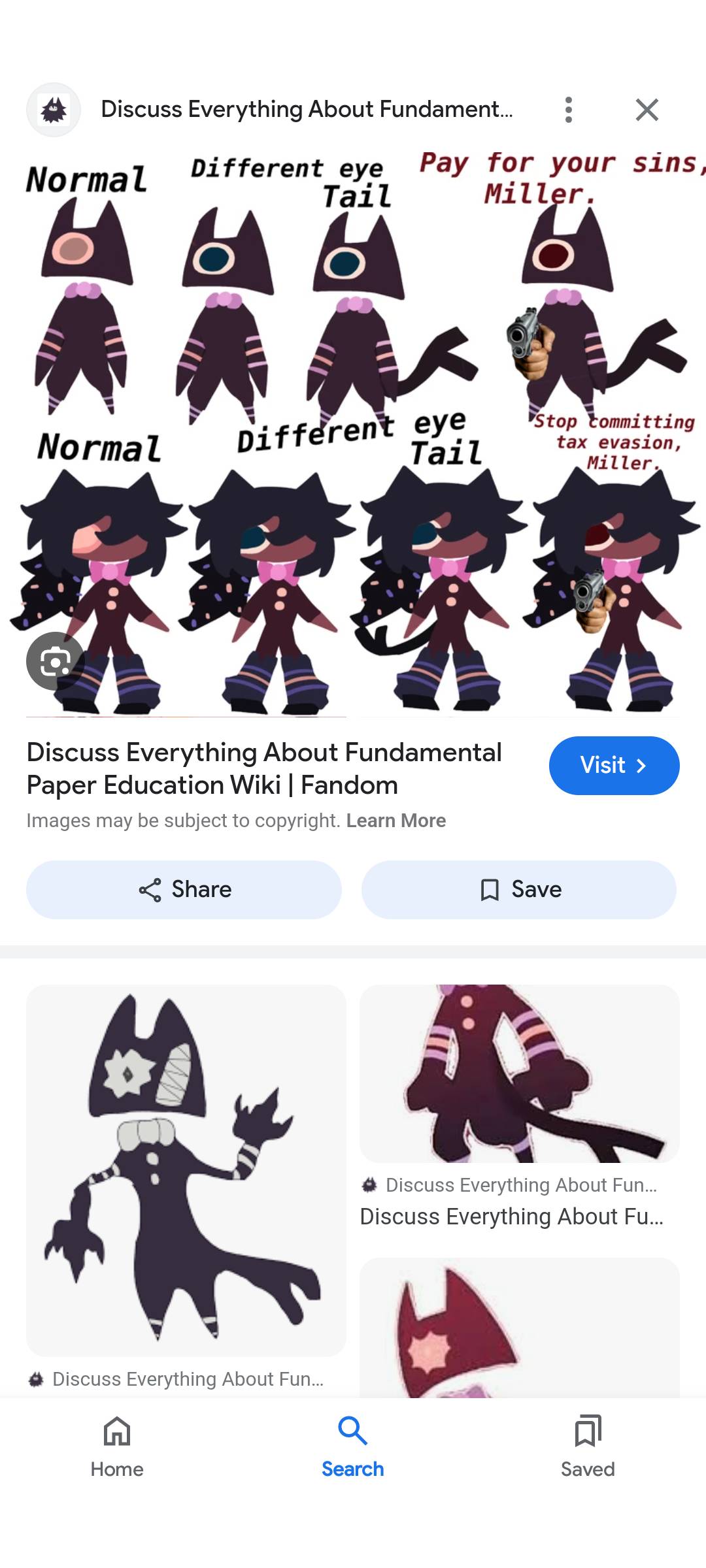This screenshot has height=1568, width=706.
Task: Open the three-dot overflow menu
Action: pyautogui.click(x=568, y=110)
